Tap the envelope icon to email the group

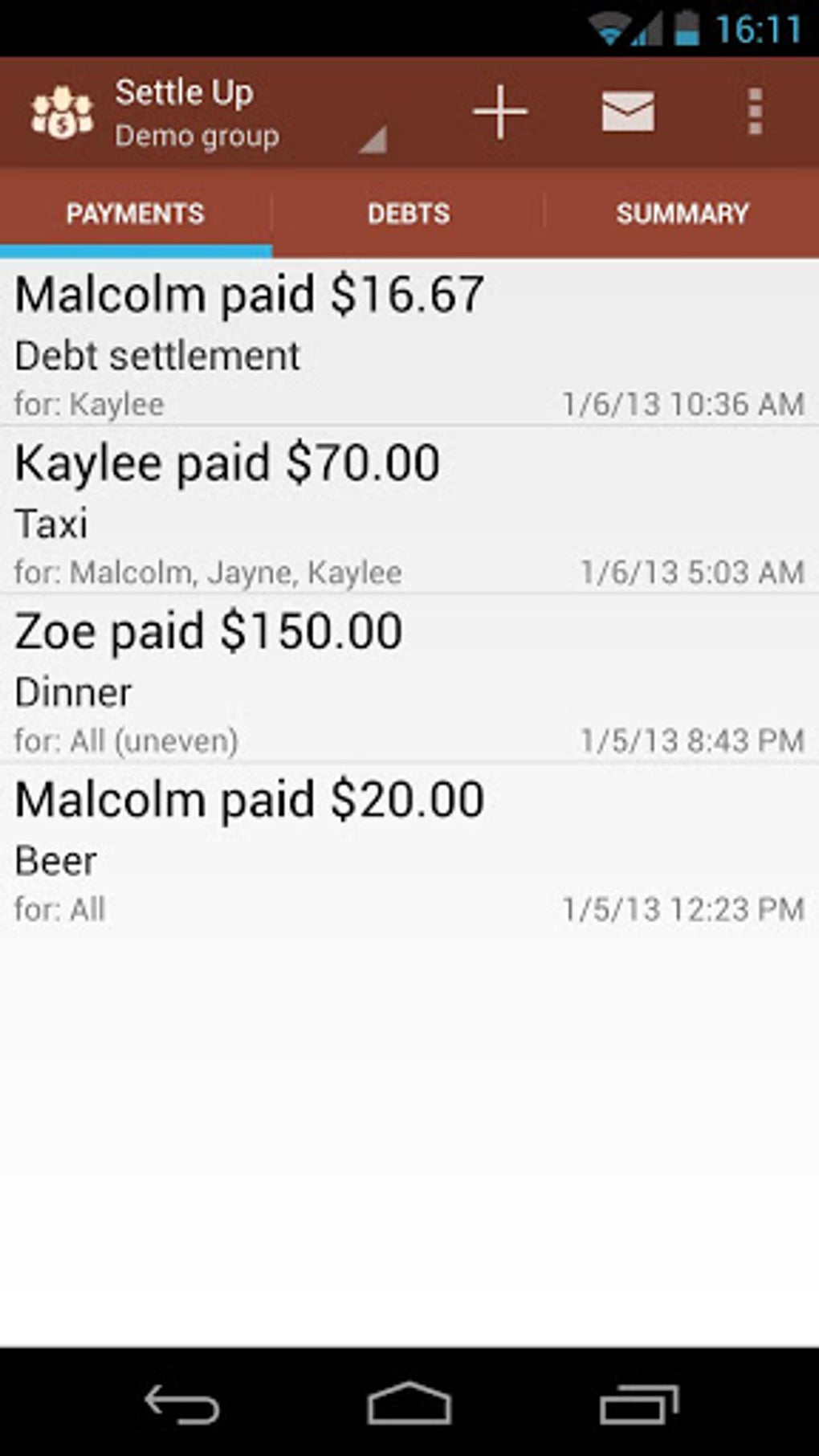(x=628, y=112)
